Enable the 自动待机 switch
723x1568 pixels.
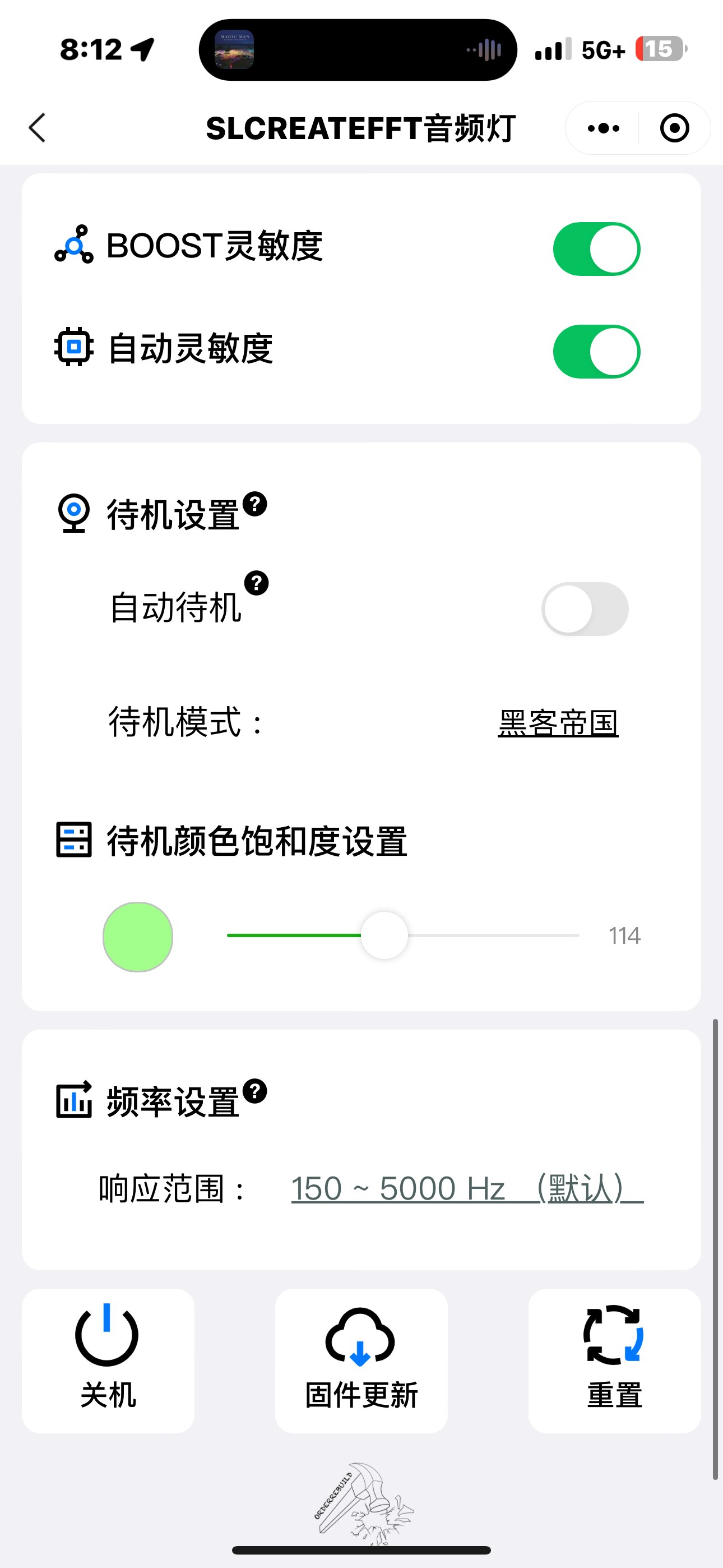click(585, 609)
